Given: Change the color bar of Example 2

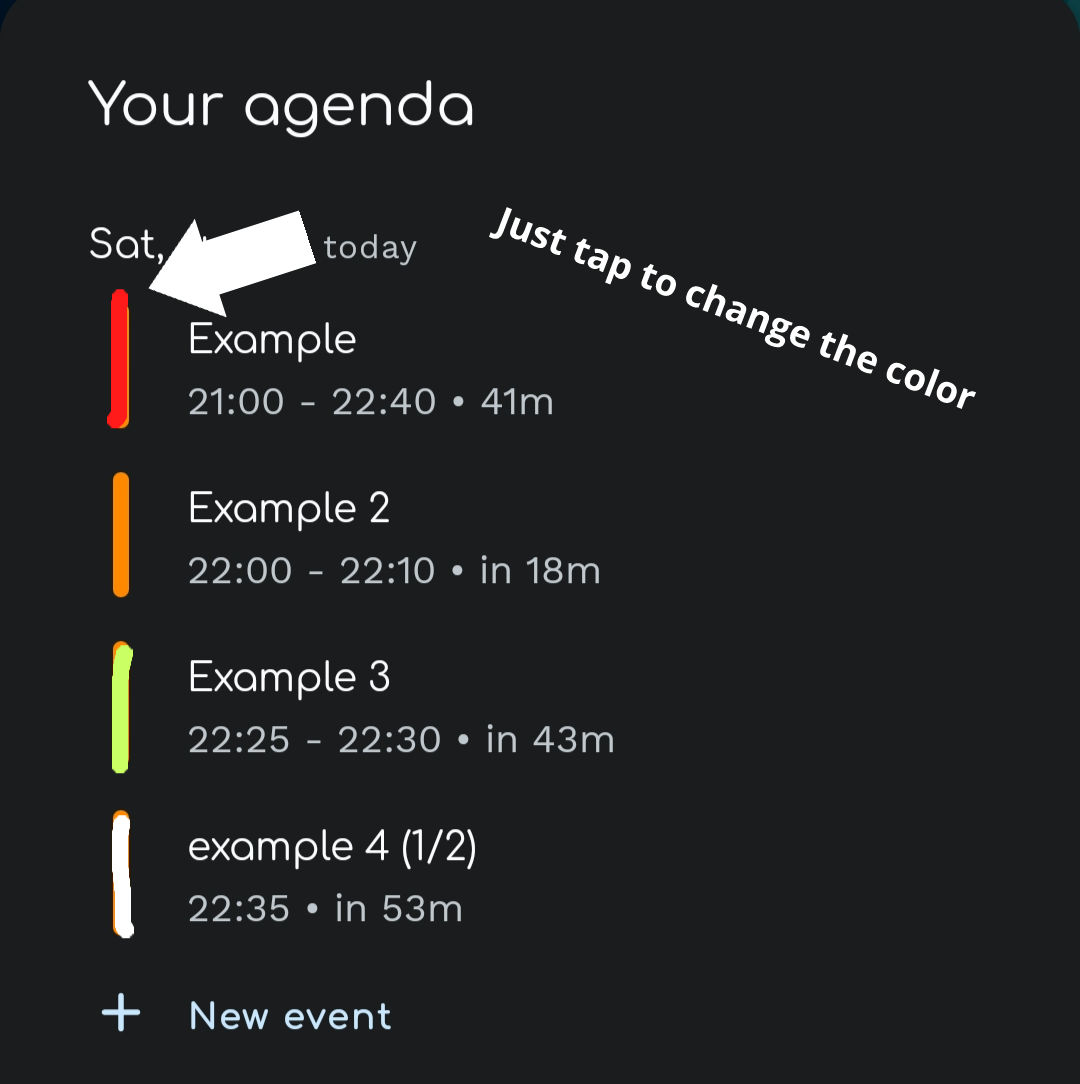Looking at the screenshot, I should [121, 535].
